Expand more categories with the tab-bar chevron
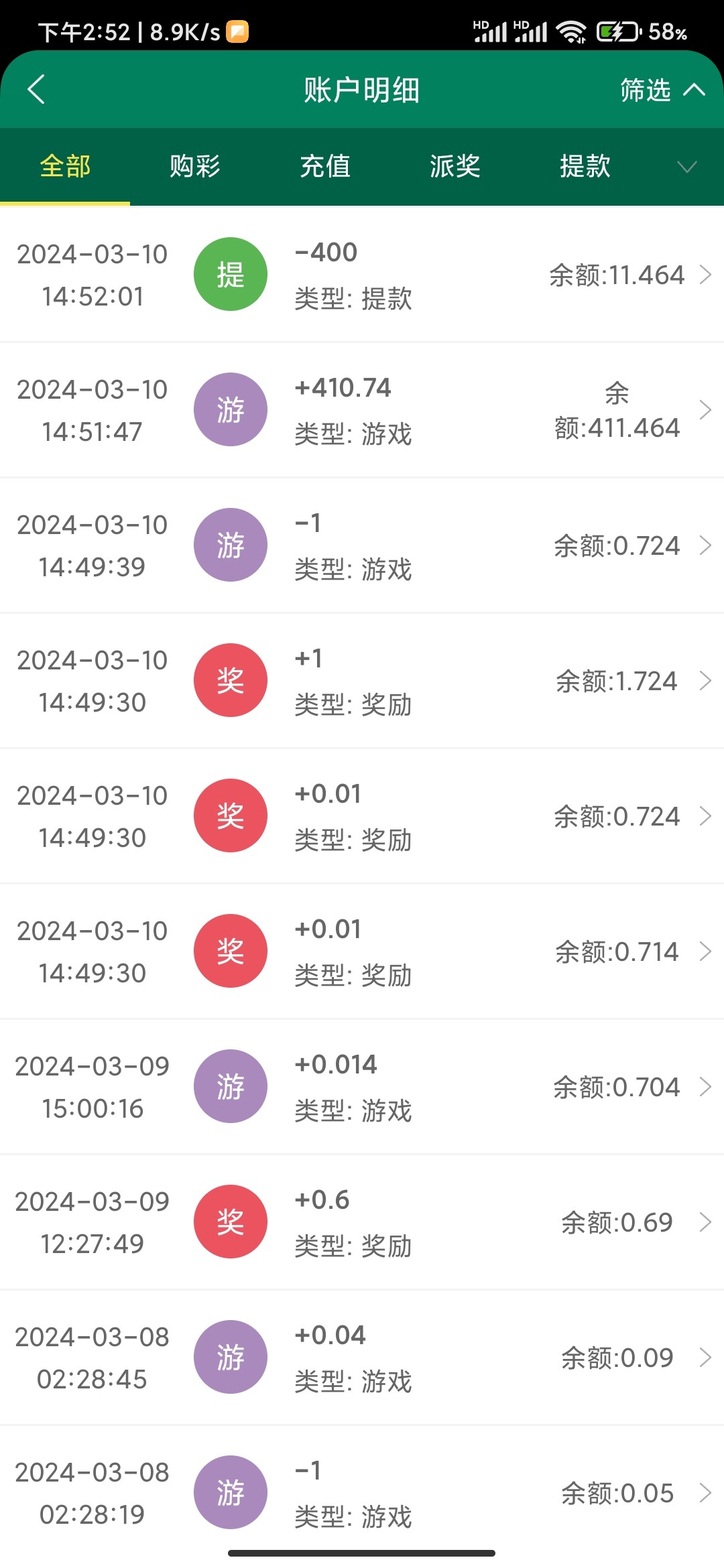The image size is (724, 1568). (x=687, y=166)
